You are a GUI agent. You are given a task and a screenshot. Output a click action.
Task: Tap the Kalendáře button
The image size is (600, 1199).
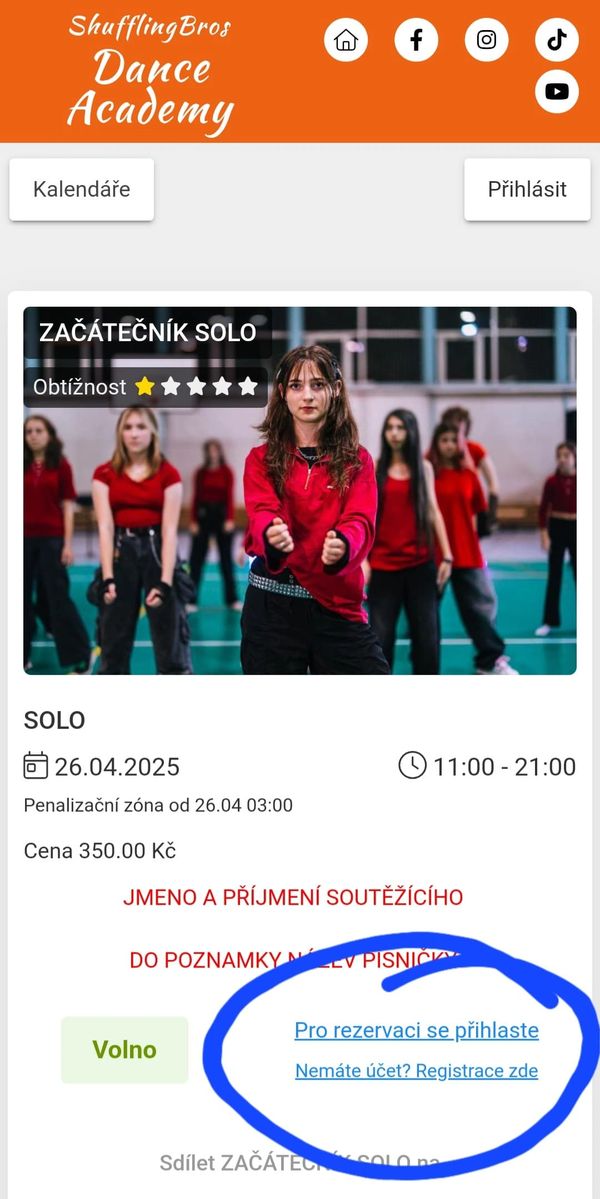click(x=82, y=189)
